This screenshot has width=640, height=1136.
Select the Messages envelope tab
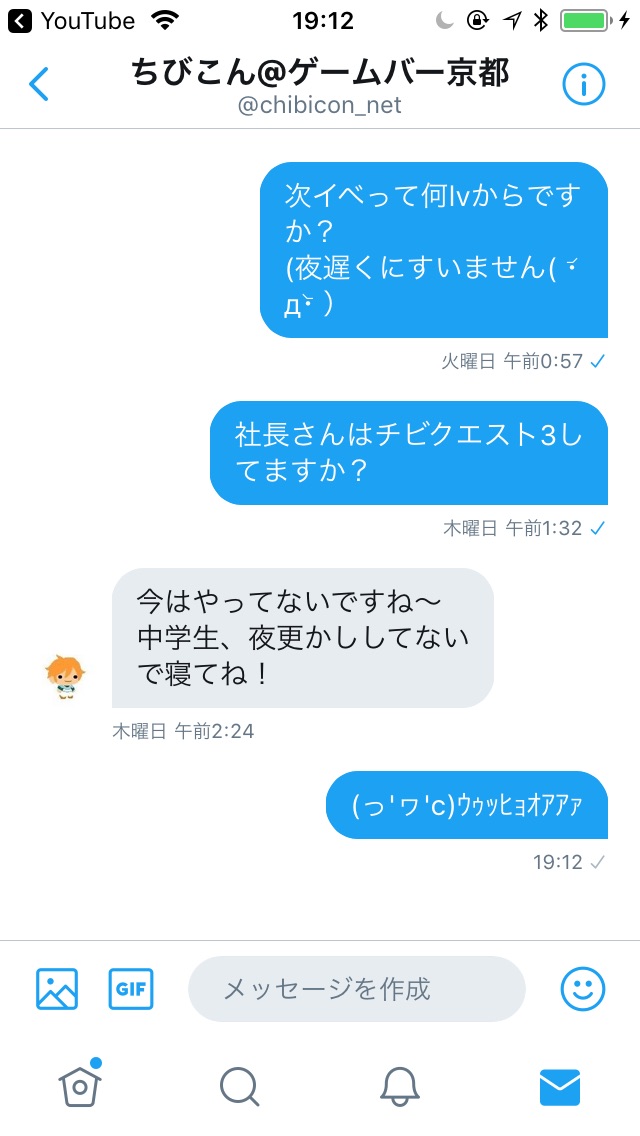pyautogui.click(x=560, y=1087)
